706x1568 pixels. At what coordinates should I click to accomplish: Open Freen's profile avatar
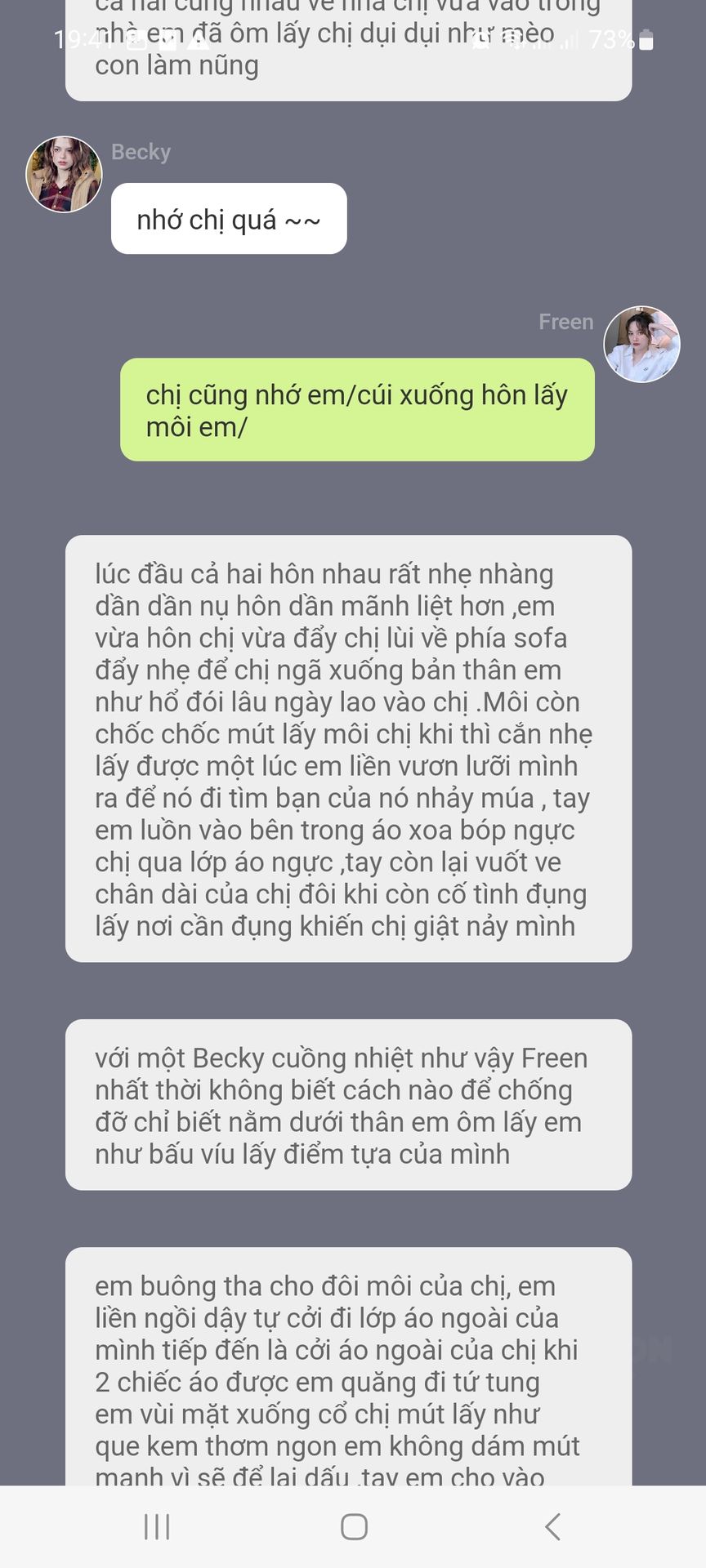point(641,344)
